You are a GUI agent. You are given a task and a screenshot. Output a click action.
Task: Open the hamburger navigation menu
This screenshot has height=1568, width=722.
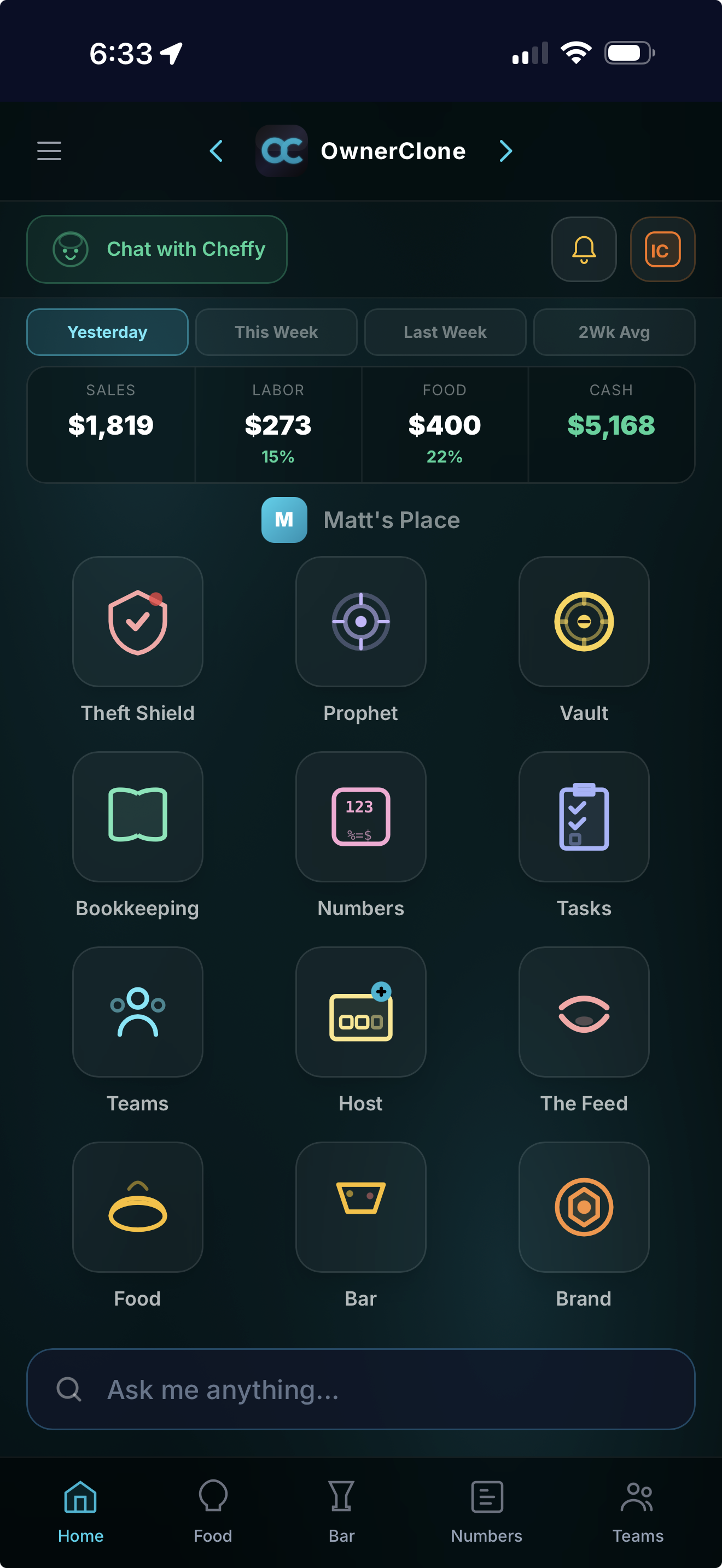[49, 151]
